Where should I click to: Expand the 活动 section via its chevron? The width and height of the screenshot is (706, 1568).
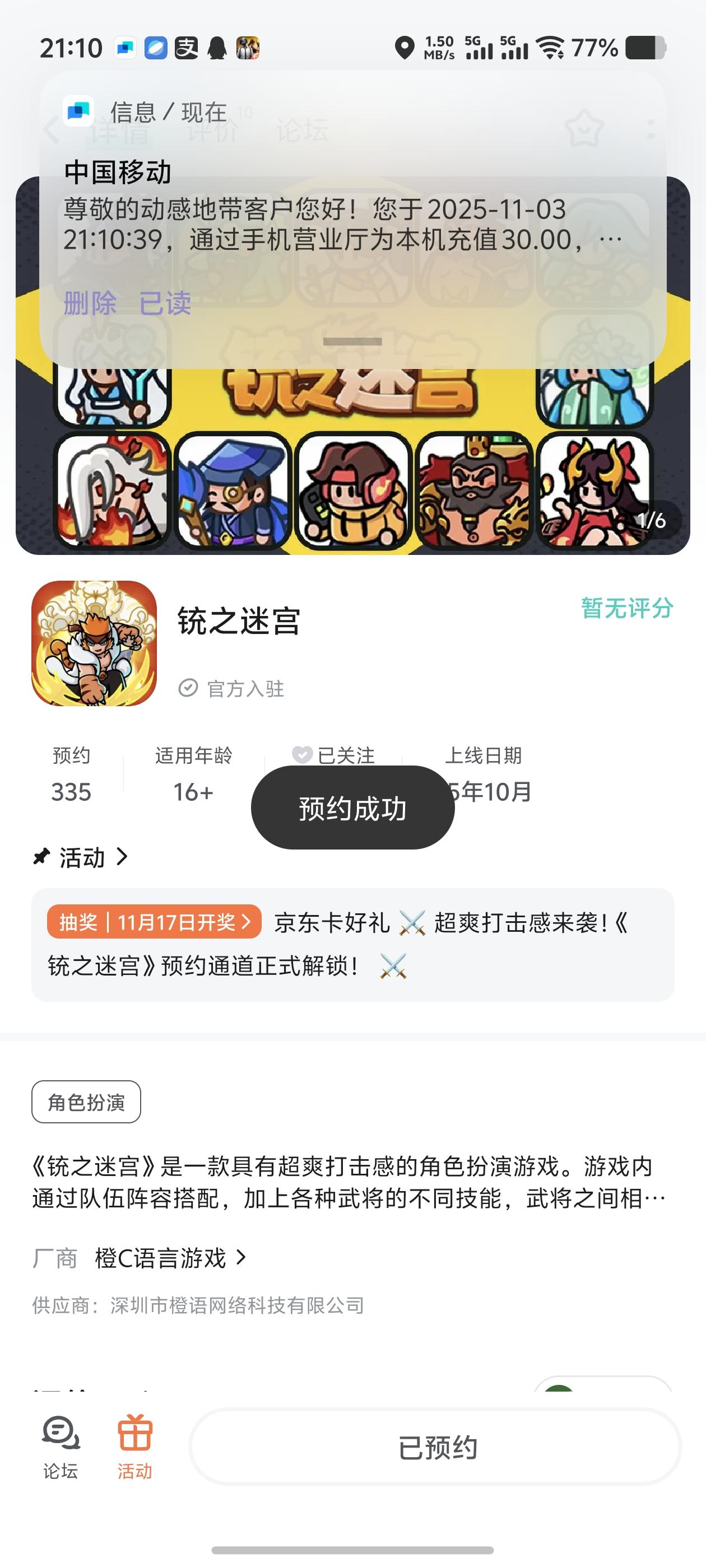(x=124, y=857)
